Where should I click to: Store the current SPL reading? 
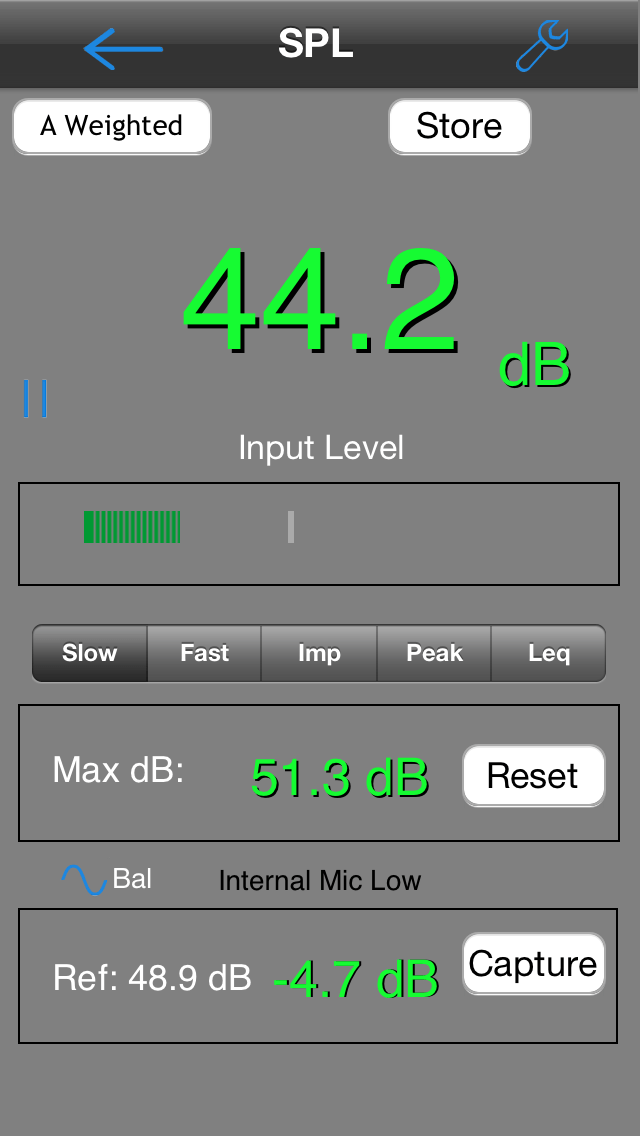pyautogui.click(x=459, y=127)
